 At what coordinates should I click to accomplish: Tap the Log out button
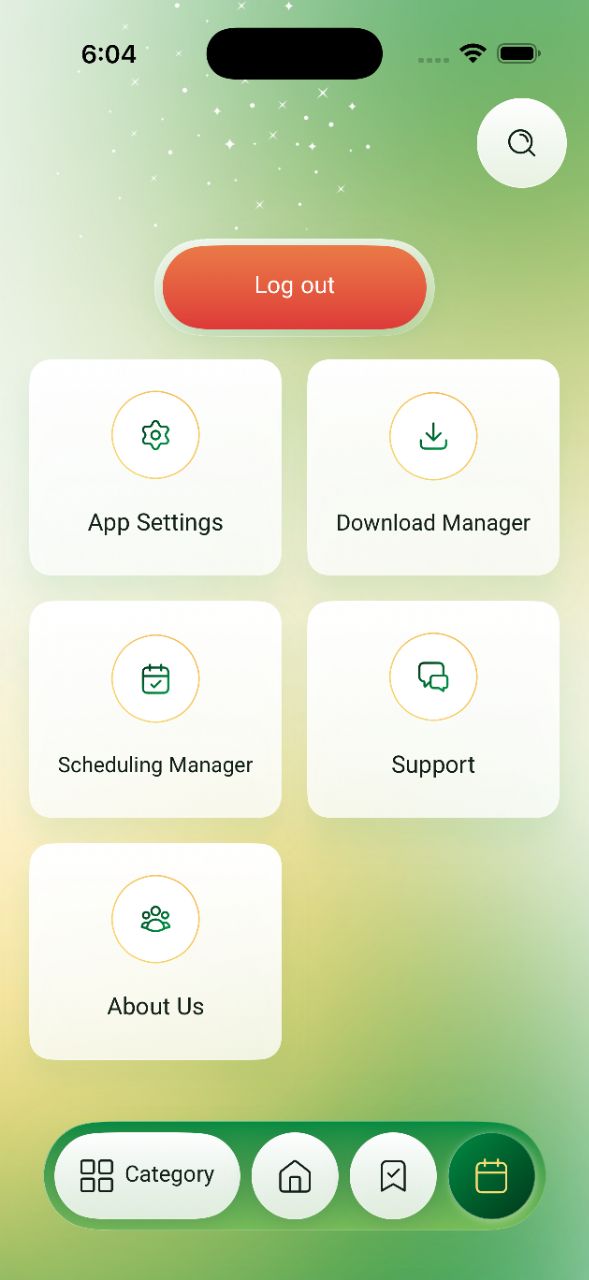click(295, 287)
